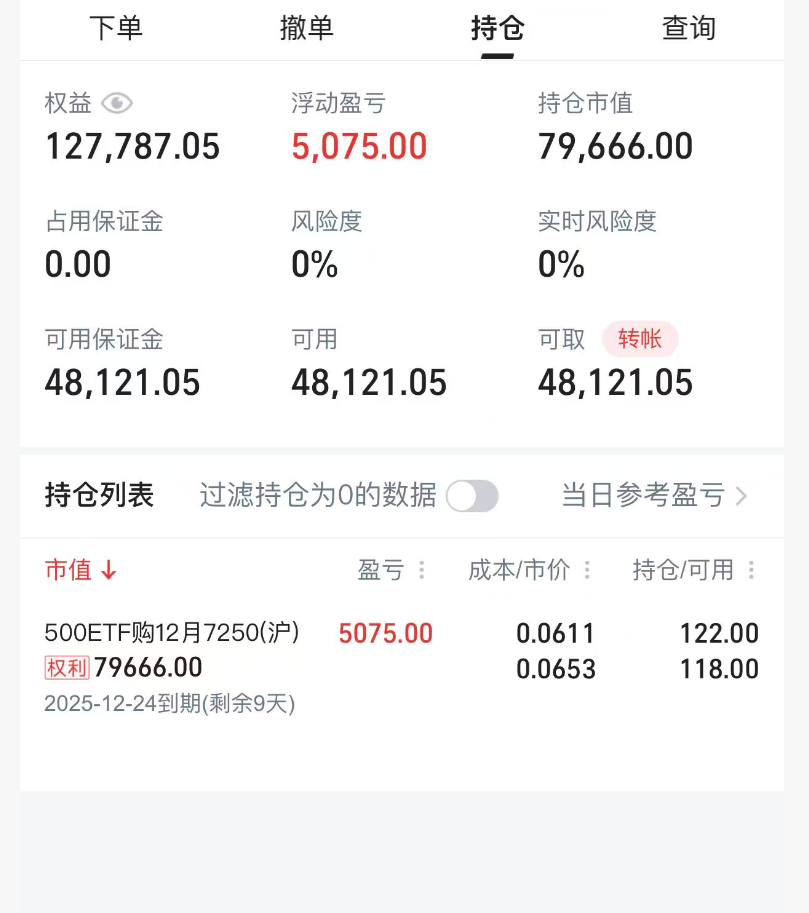Open the 盈亏 column options

[x=422, y=570]
